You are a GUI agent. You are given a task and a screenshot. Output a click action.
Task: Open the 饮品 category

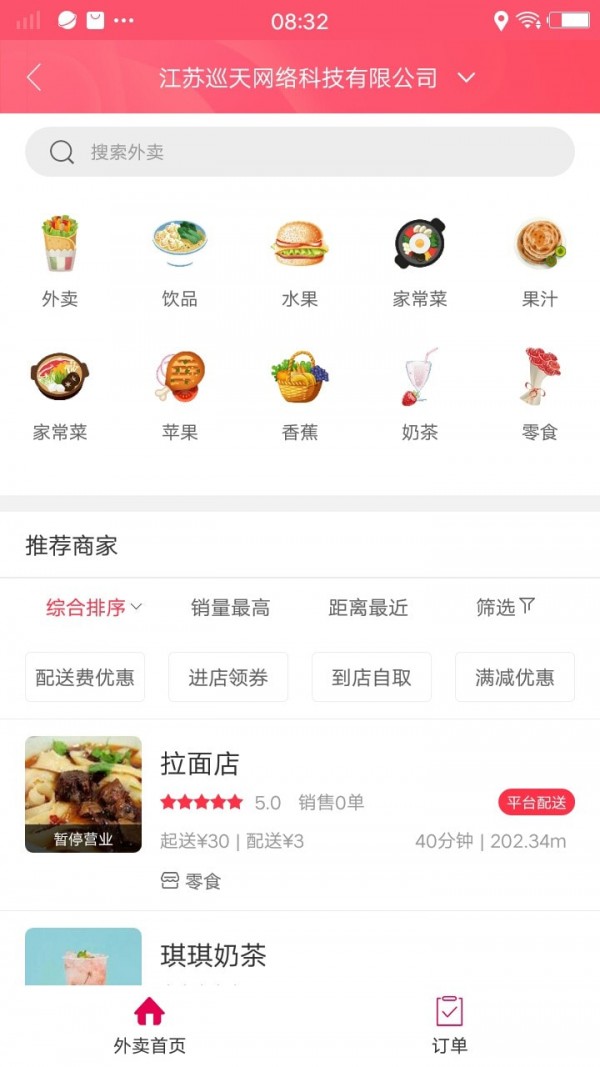180,260
